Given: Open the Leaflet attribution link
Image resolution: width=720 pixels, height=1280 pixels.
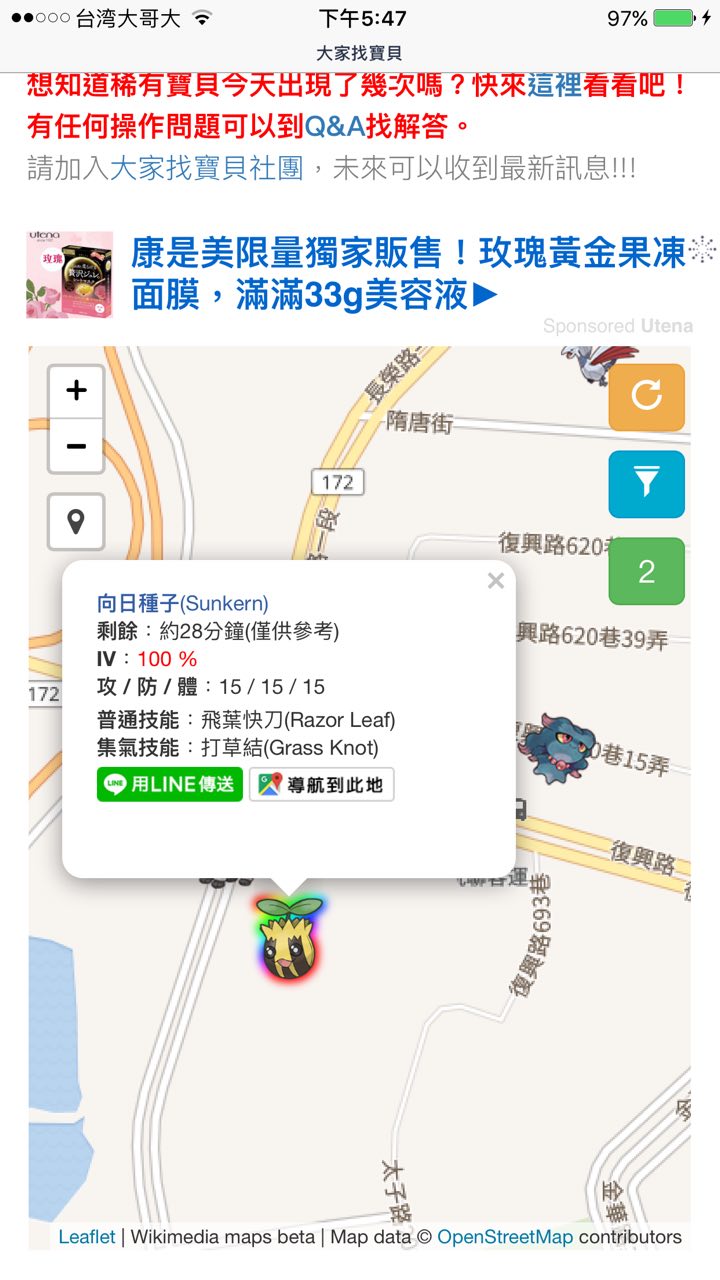Looking at the screenshot, I should coord(87,1237).
